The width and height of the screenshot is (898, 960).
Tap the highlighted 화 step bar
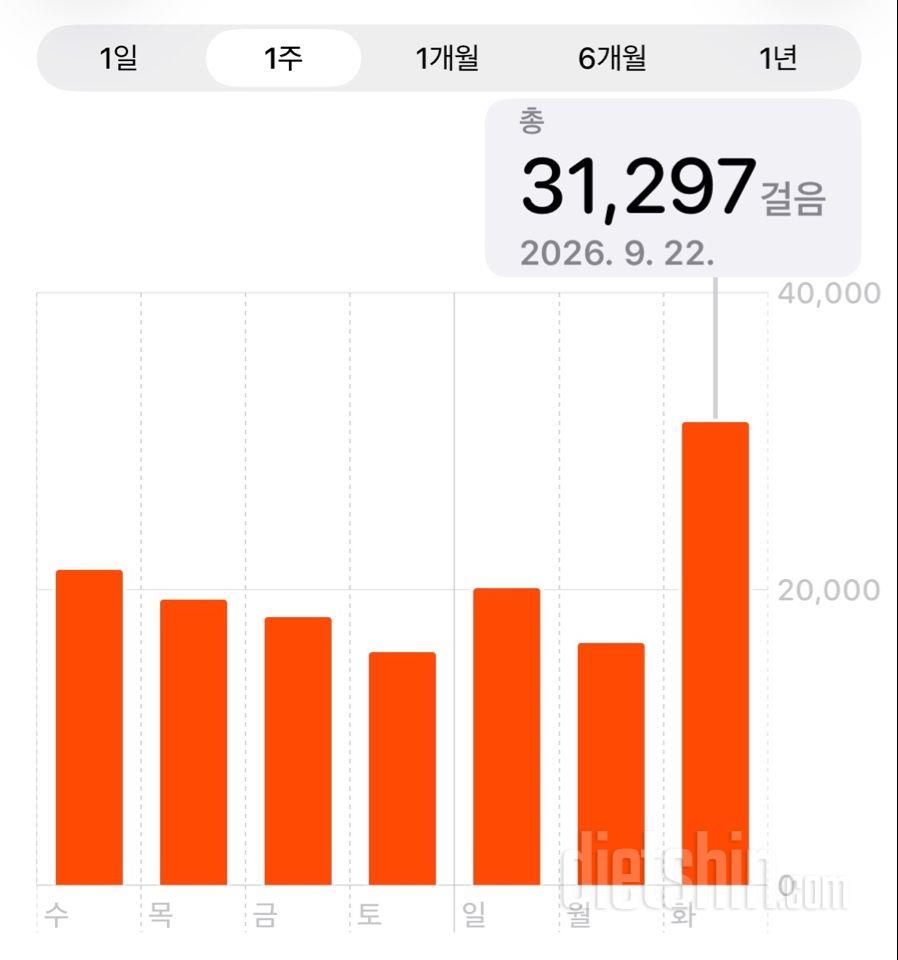pos(716,653)
